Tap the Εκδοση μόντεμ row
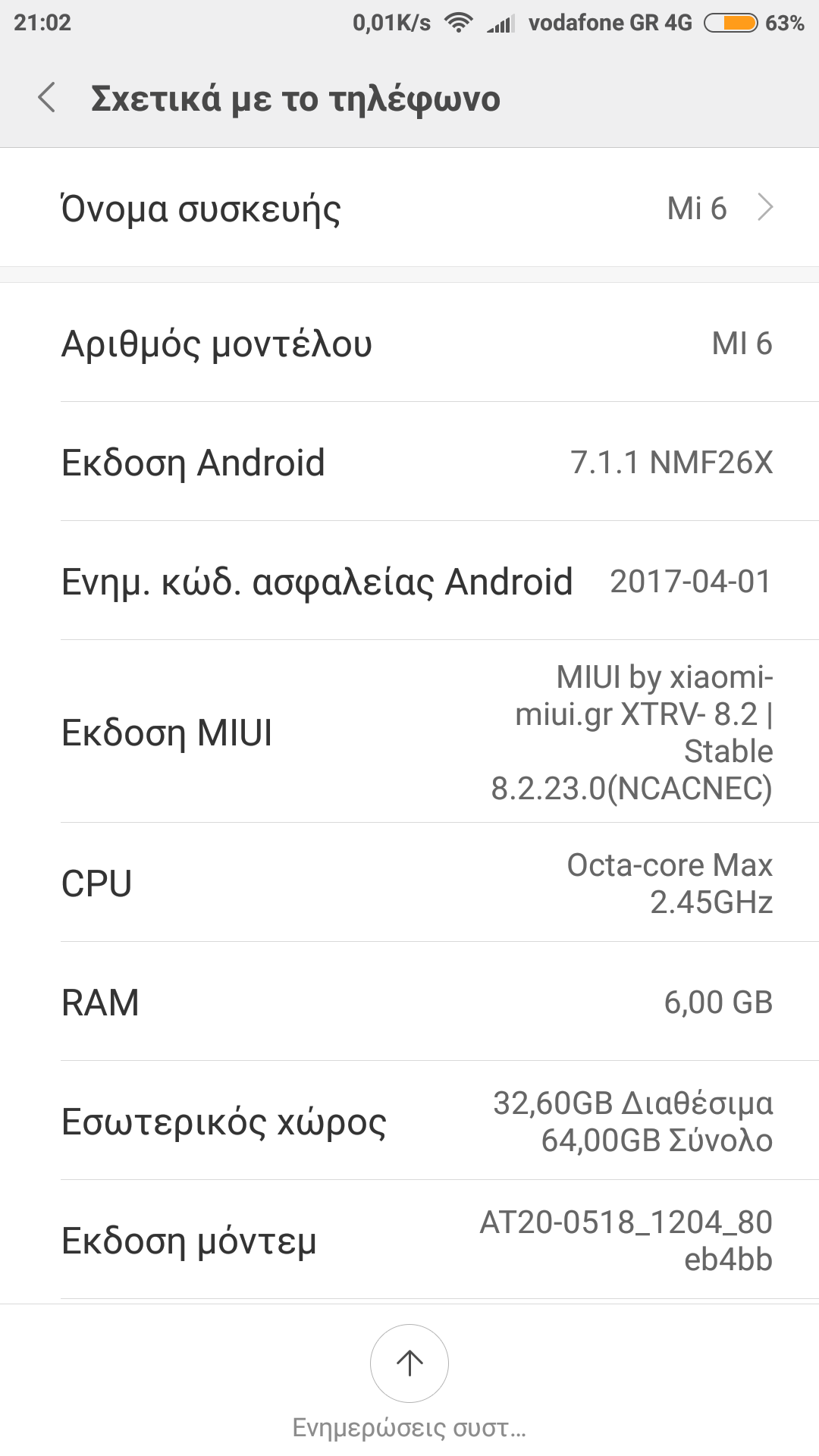Viewport: 819px width, 1456px height. (x=409, y=1241)
